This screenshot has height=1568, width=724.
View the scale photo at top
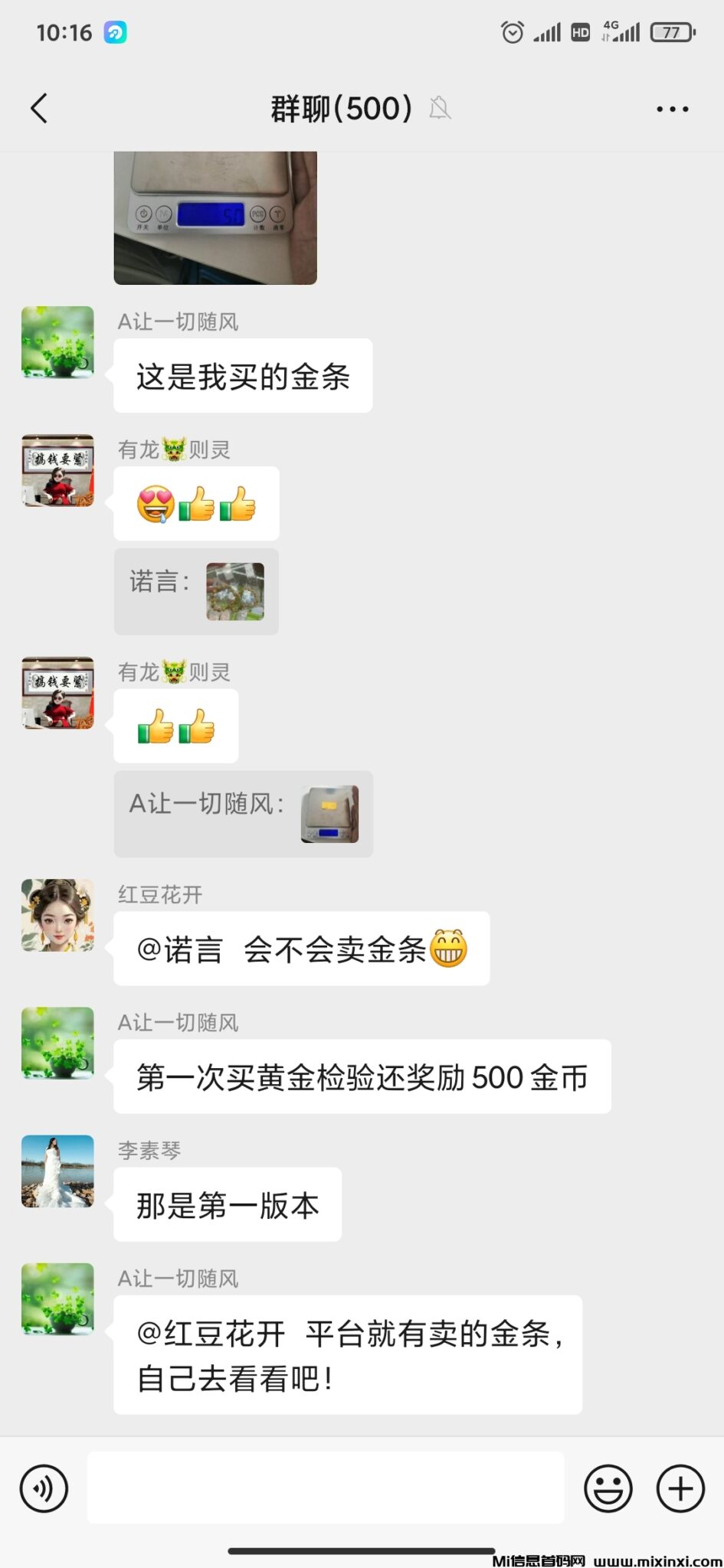(215, 218)
